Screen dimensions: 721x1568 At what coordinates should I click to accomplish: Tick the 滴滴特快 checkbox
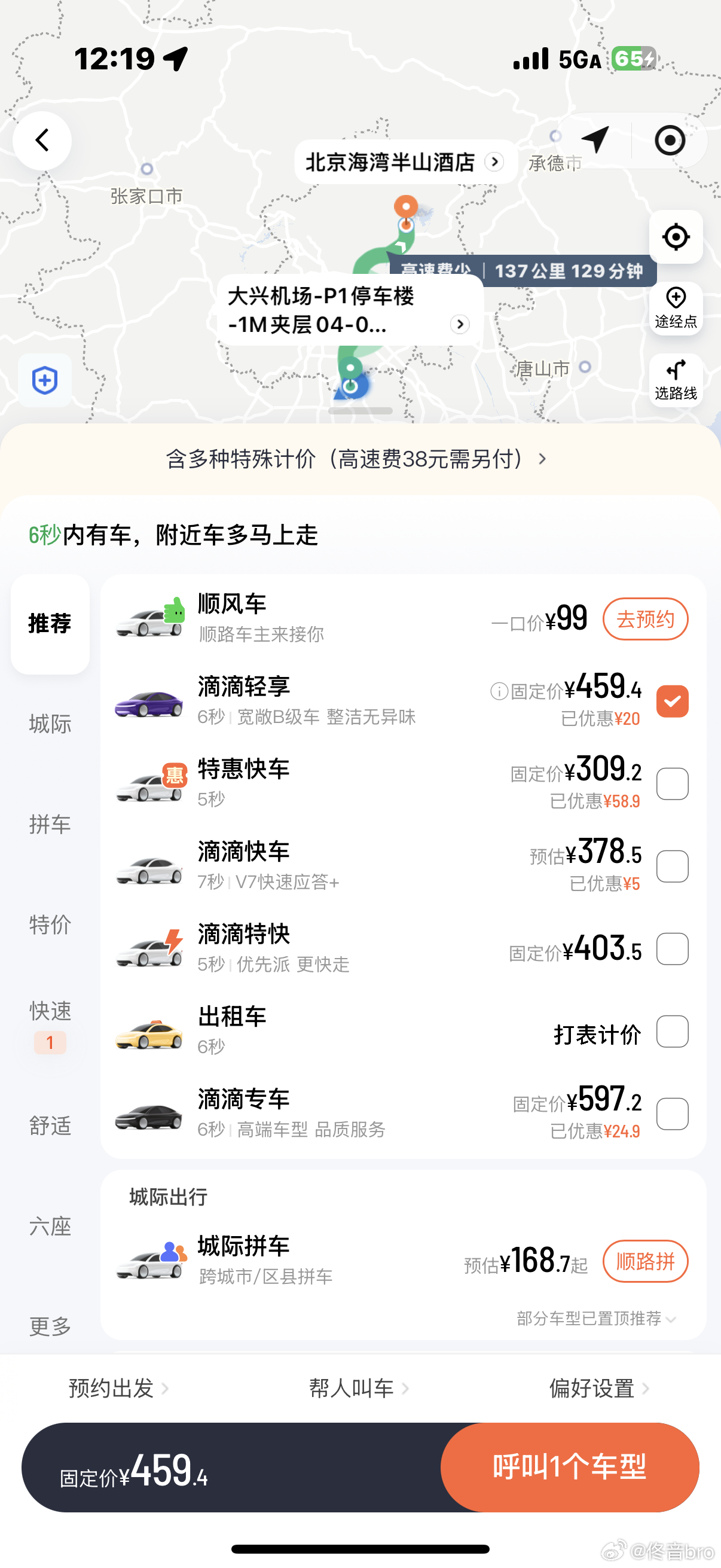(x=673, y=949)
